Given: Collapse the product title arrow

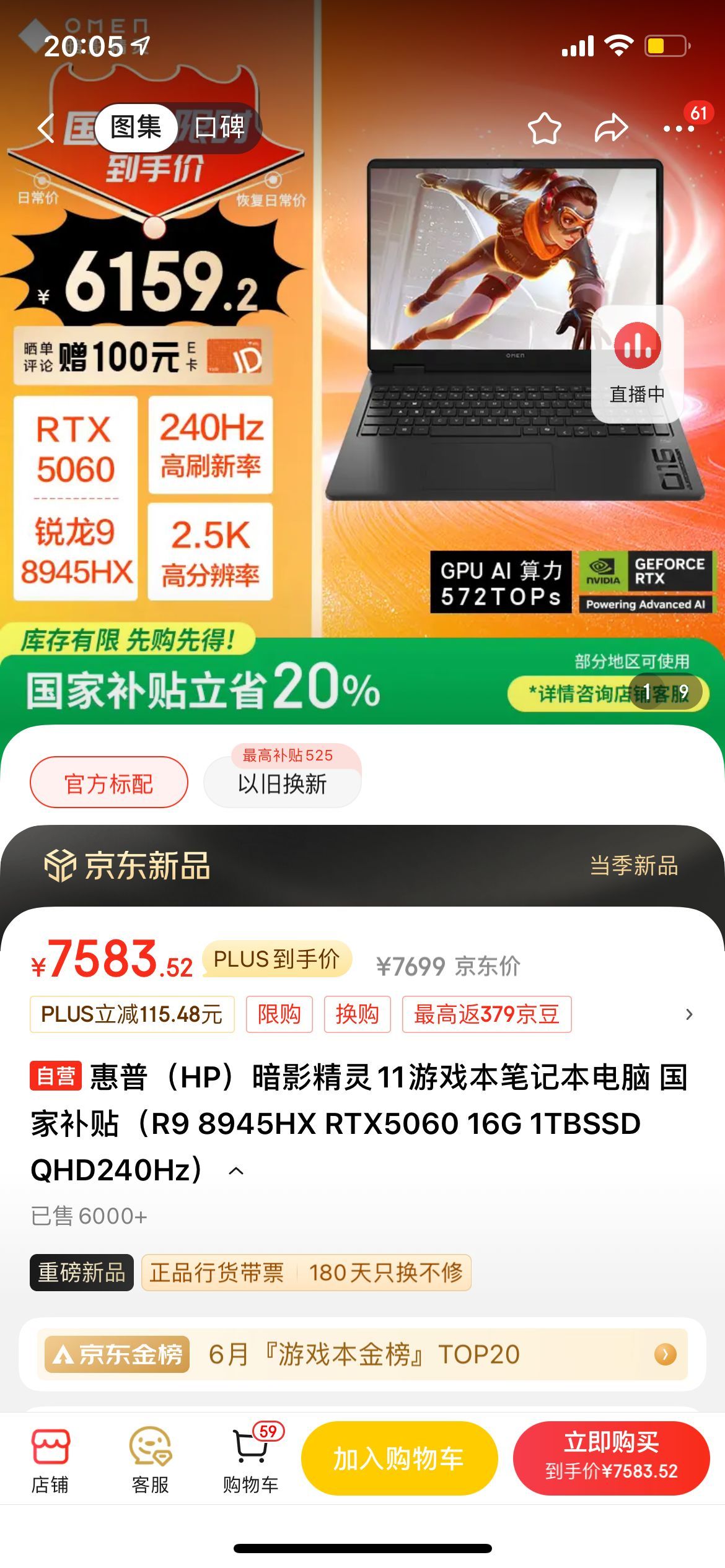Looking at the screenshot, I should [x=236, y=1171].
